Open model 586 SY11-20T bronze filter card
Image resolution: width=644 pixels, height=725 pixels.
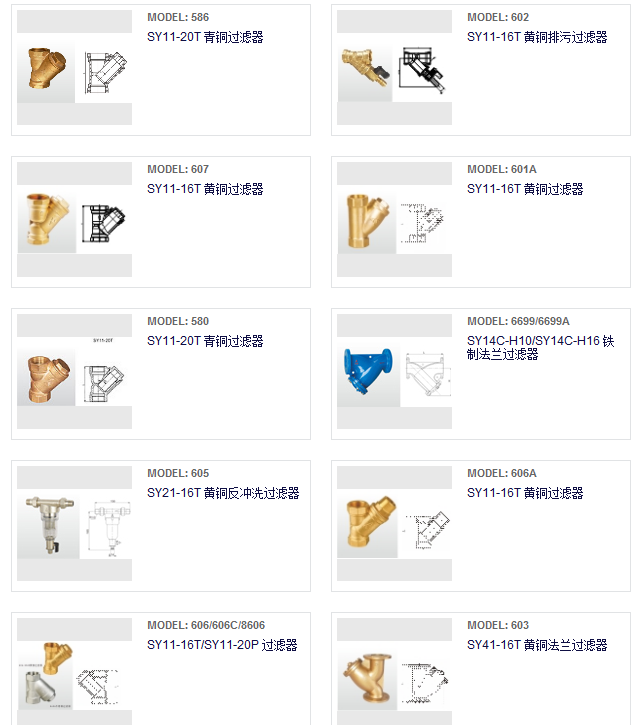click(x=205, y=37)
